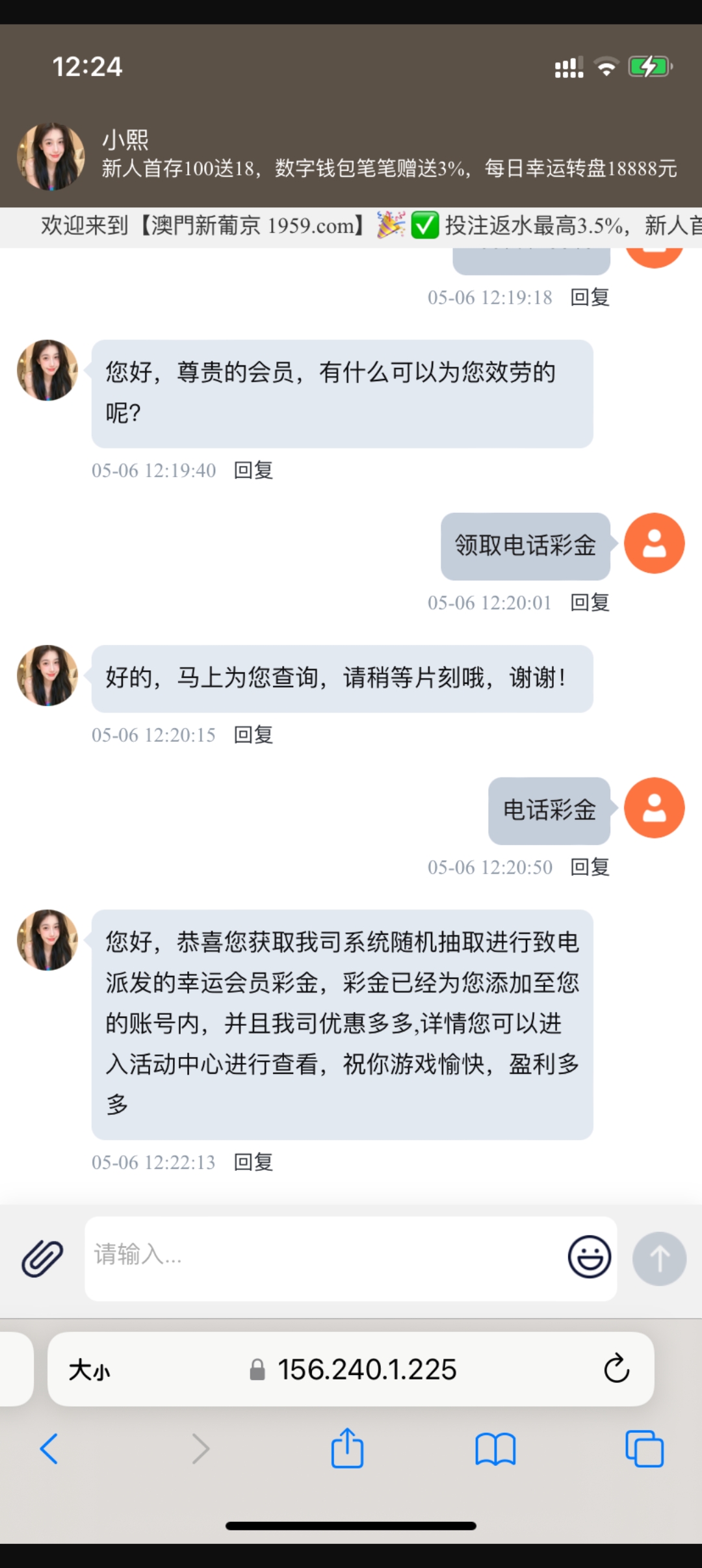Screen dimensions: 702x1568
Task: Tap 回复 under 领取电话彩金 message
Action: click(x=590, y=603)
